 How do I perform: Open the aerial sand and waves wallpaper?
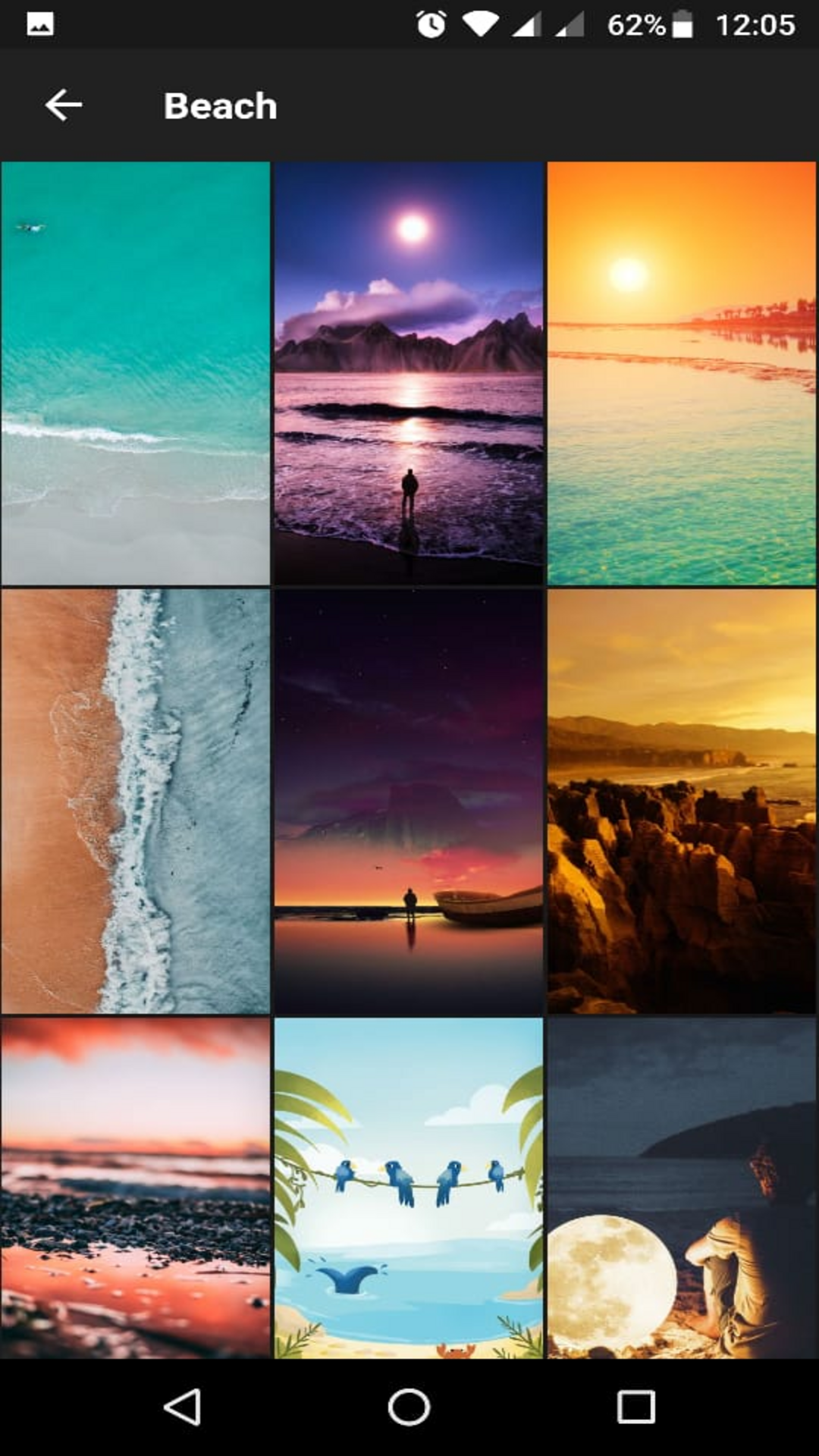pos(136,802)
